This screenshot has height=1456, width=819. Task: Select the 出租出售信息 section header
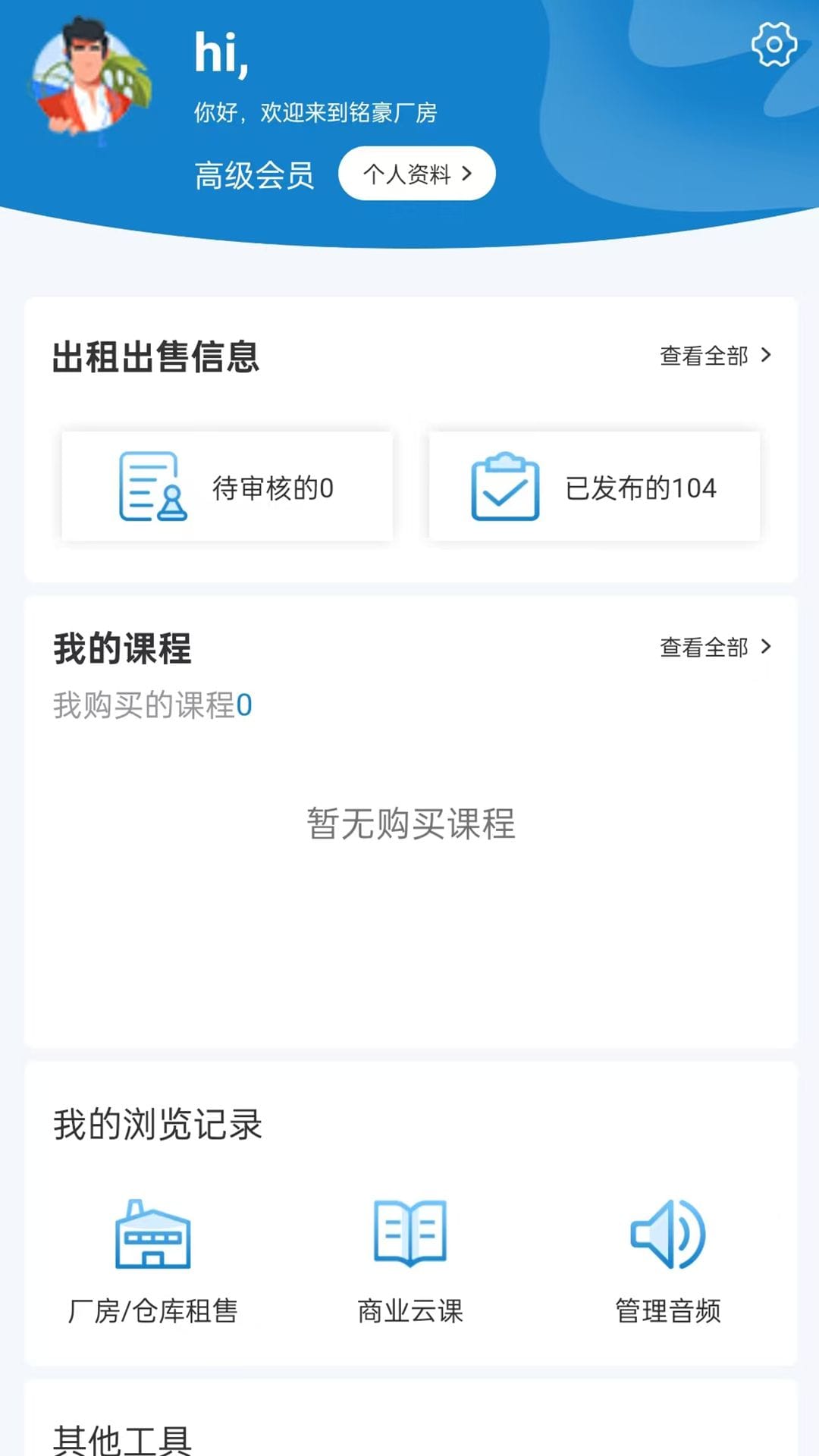tap(155, 356)
